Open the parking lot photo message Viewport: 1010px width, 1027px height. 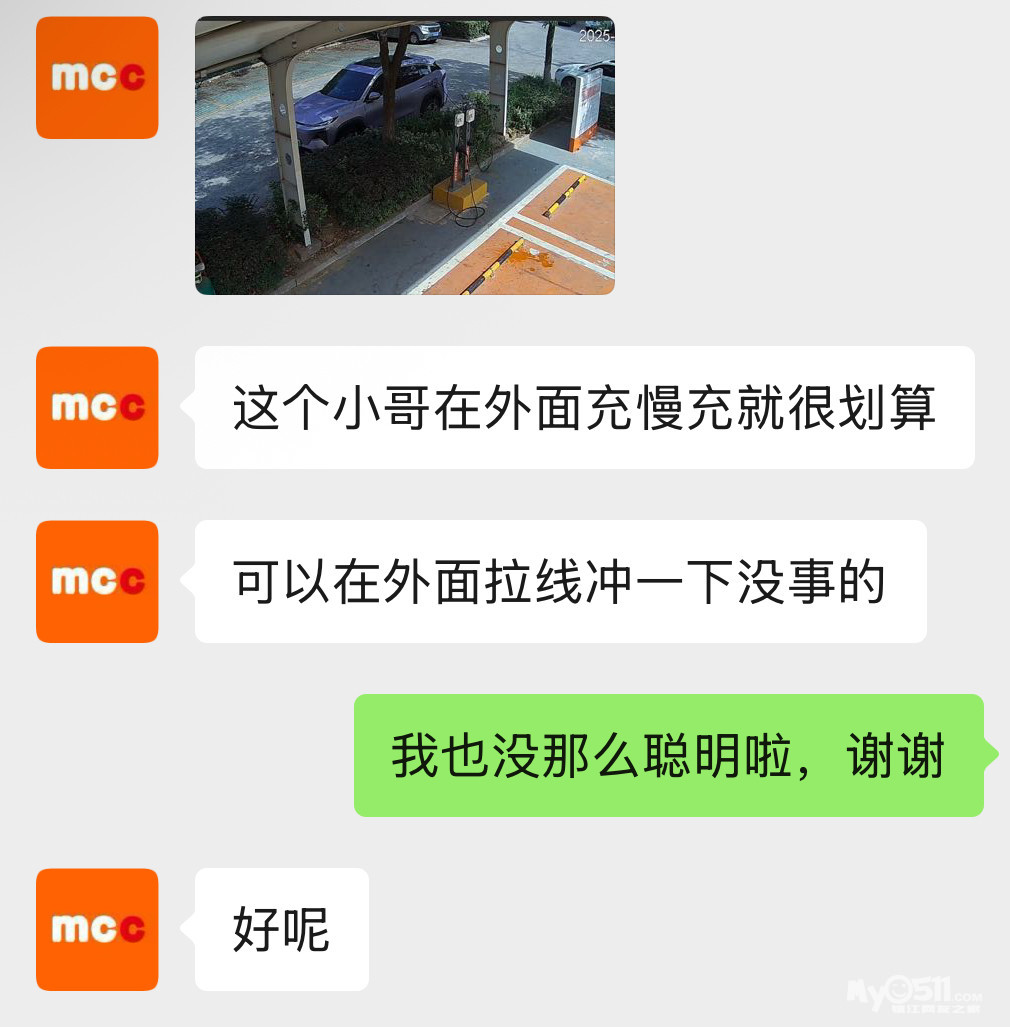(x=404, y=156)
